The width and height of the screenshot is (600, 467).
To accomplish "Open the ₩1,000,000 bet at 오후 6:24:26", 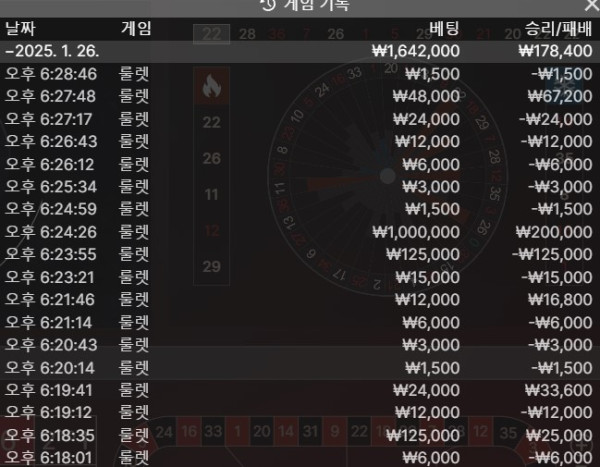I will pyautogui.click(x=300, y=232).
